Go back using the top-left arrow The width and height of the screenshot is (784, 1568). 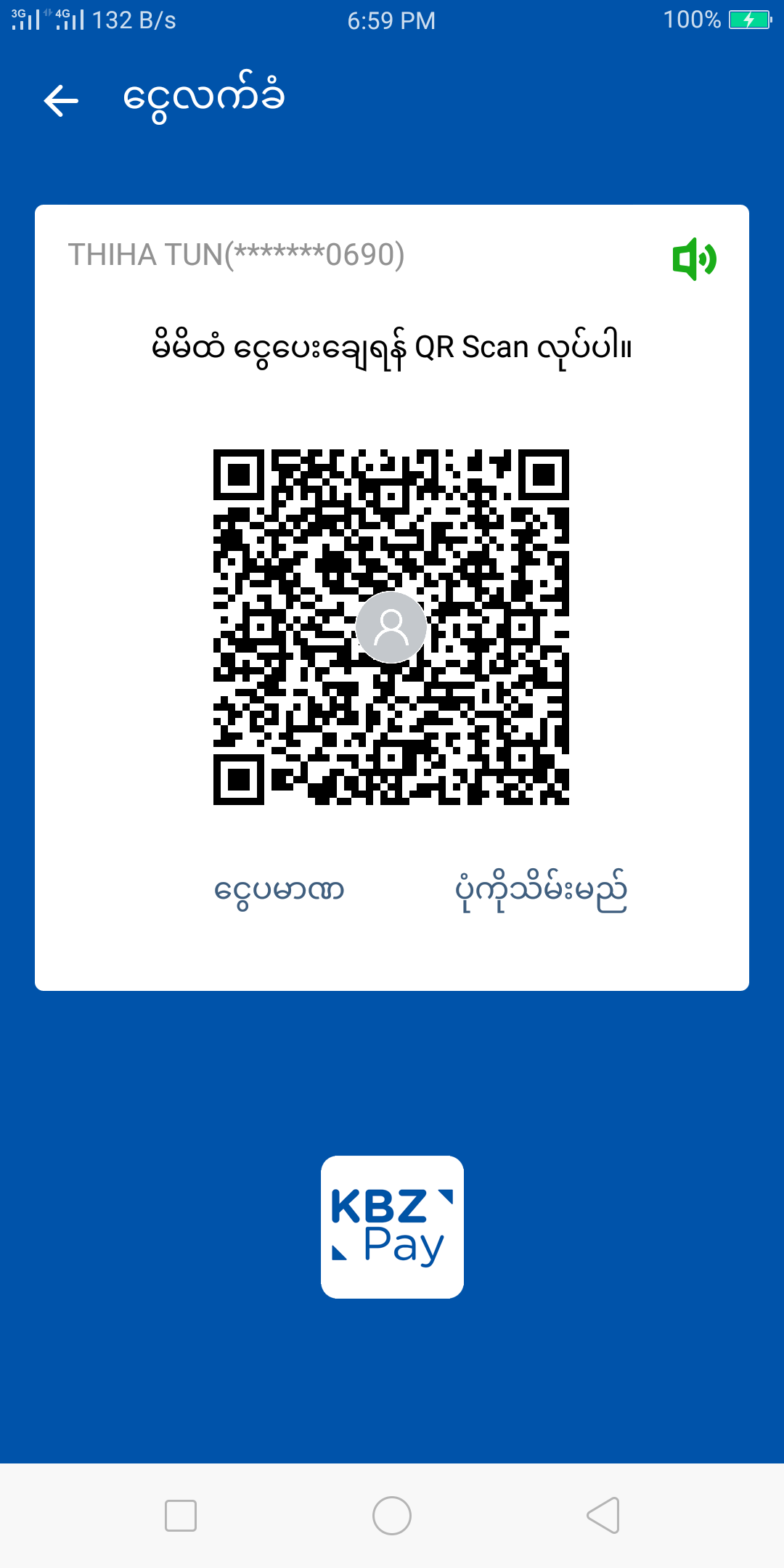coord(61,100)
